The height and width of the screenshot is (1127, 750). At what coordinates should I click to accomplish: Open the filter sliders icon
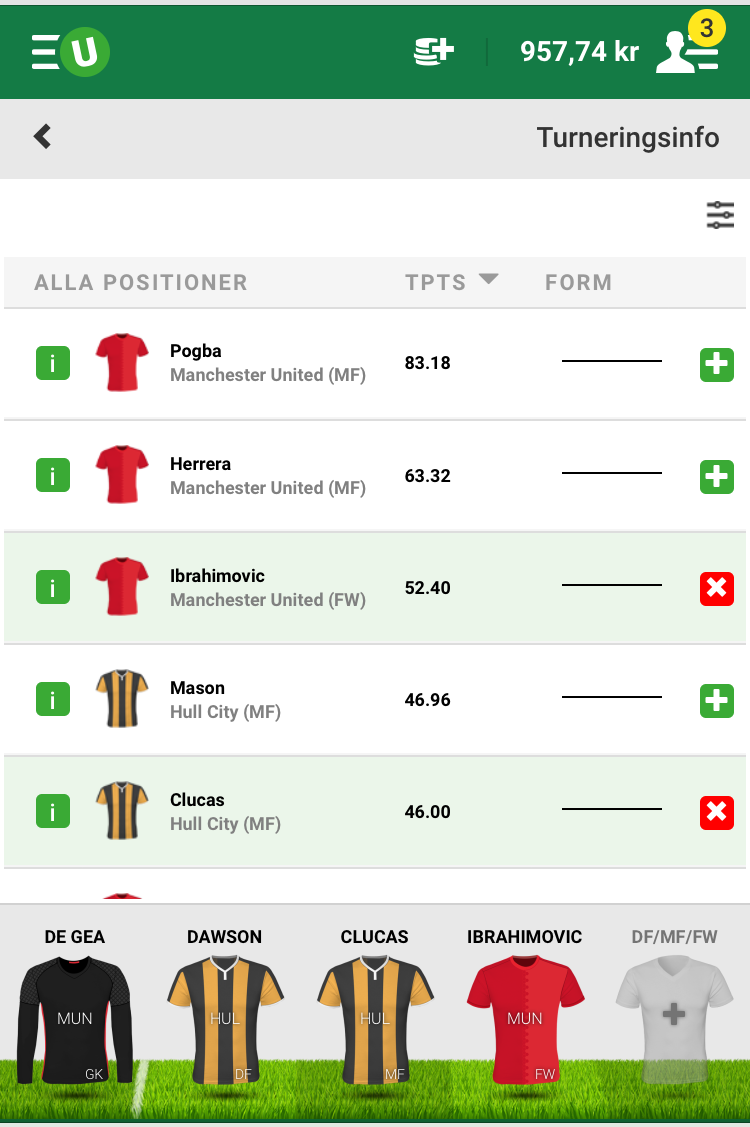(x=720, y=215)
